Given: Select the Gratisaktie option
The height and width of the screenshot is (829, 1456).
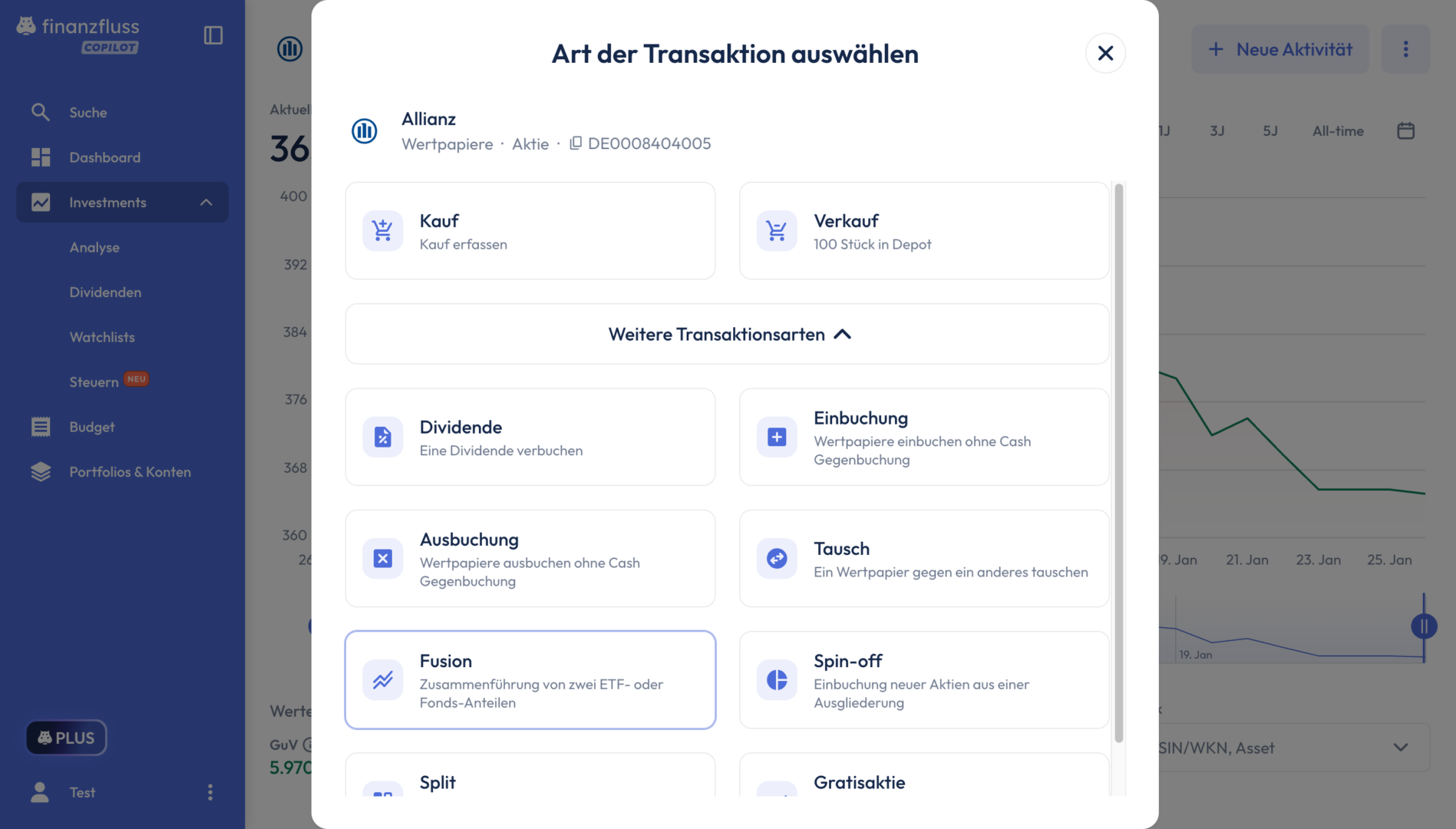Looking at the screenshot, I should (923, 779).
